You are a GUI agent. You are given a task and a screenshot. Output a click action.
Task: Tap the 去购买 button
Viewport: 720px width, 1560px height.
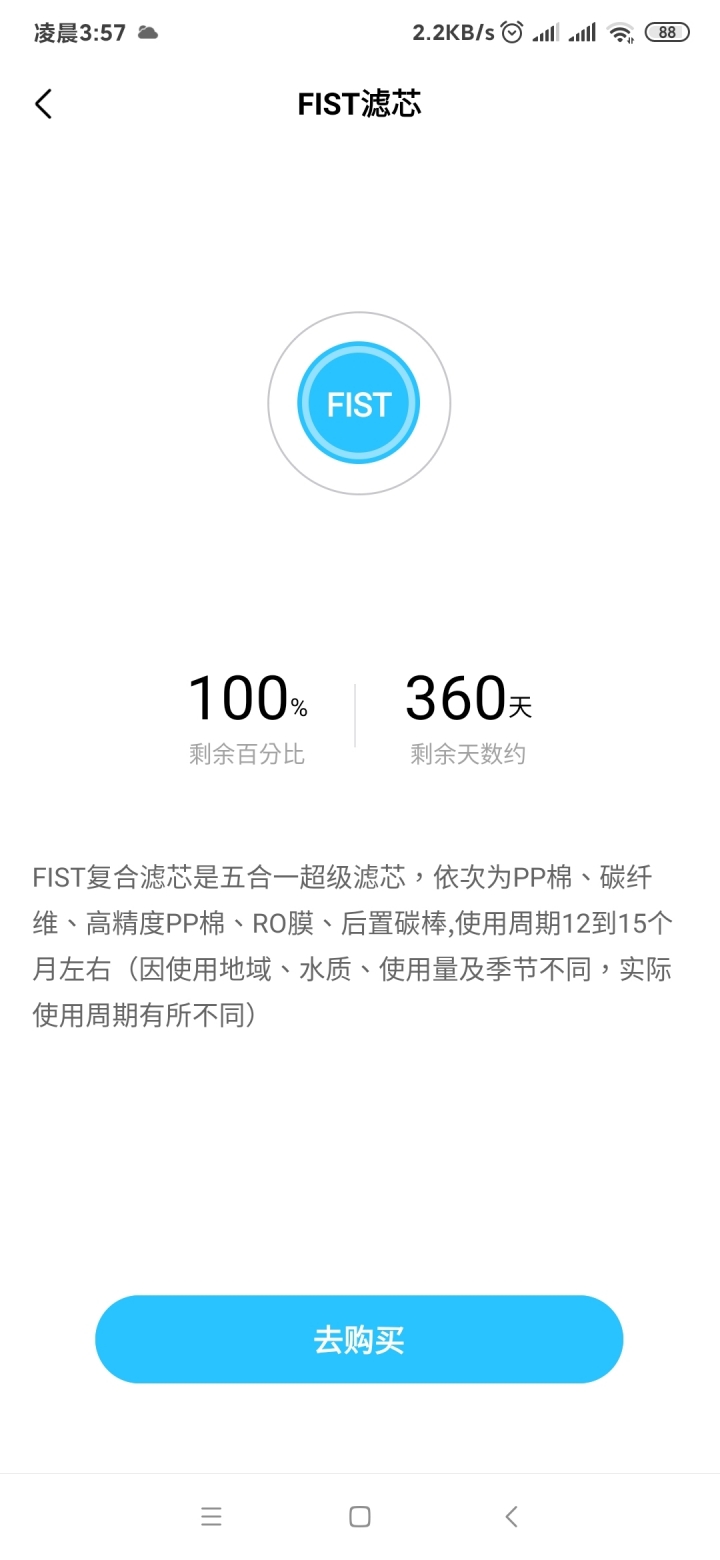pyautogui.click(x=359, y=1339)
